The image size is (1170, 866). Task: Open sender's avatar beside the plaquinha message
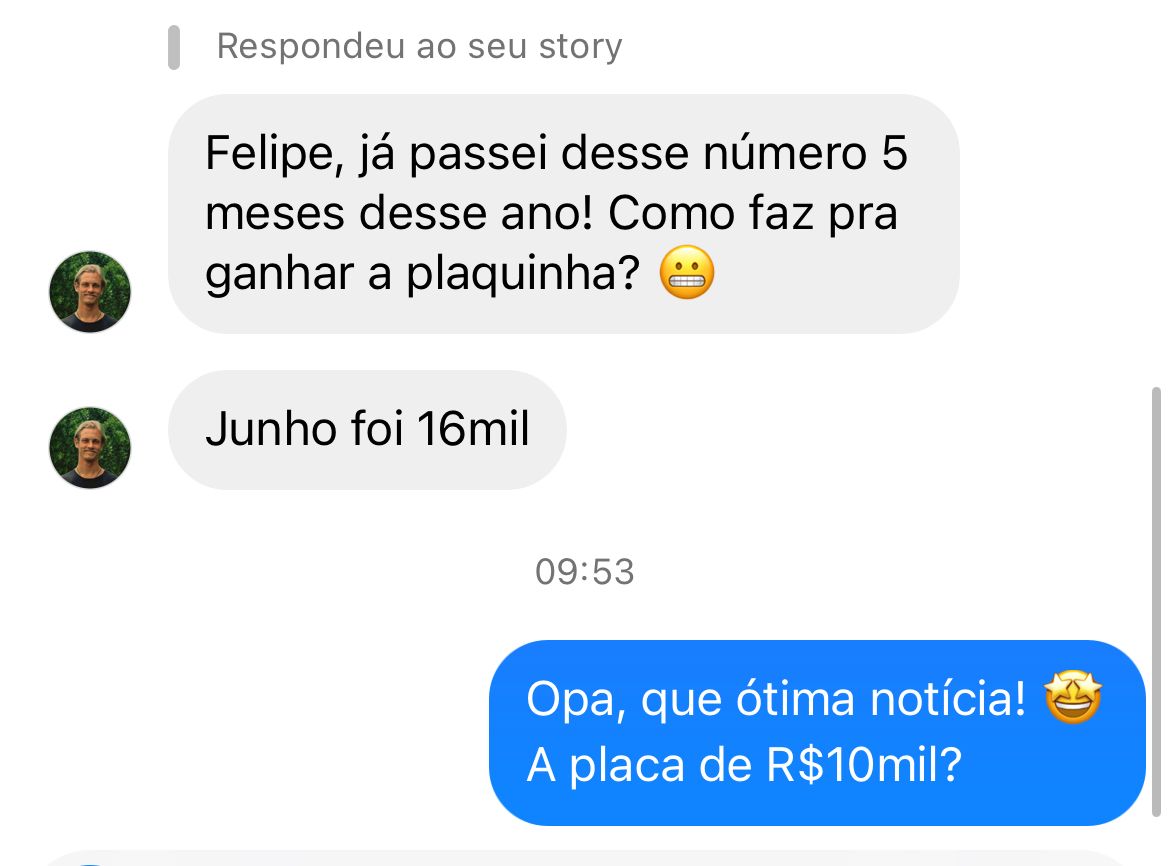pos(90,292)
